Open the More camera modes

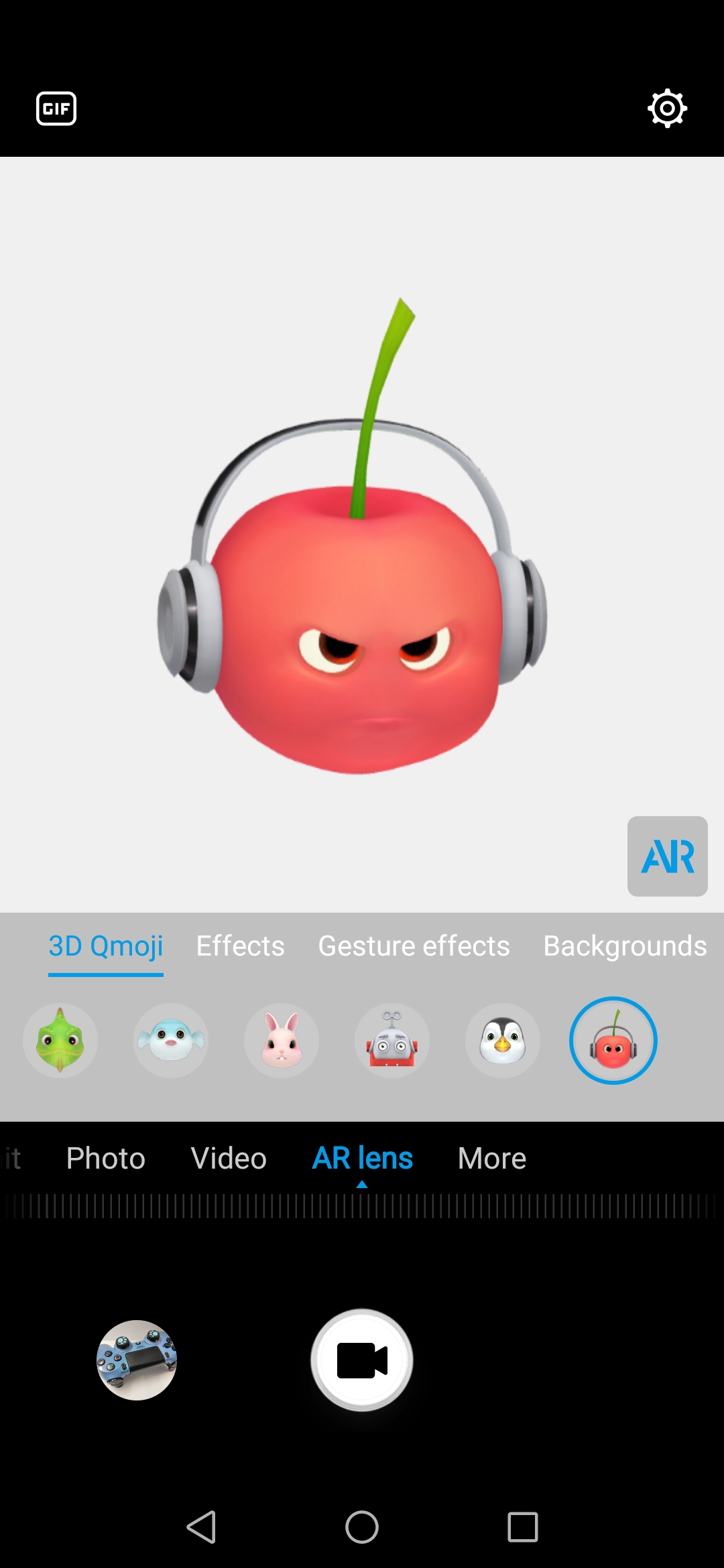492,1158
